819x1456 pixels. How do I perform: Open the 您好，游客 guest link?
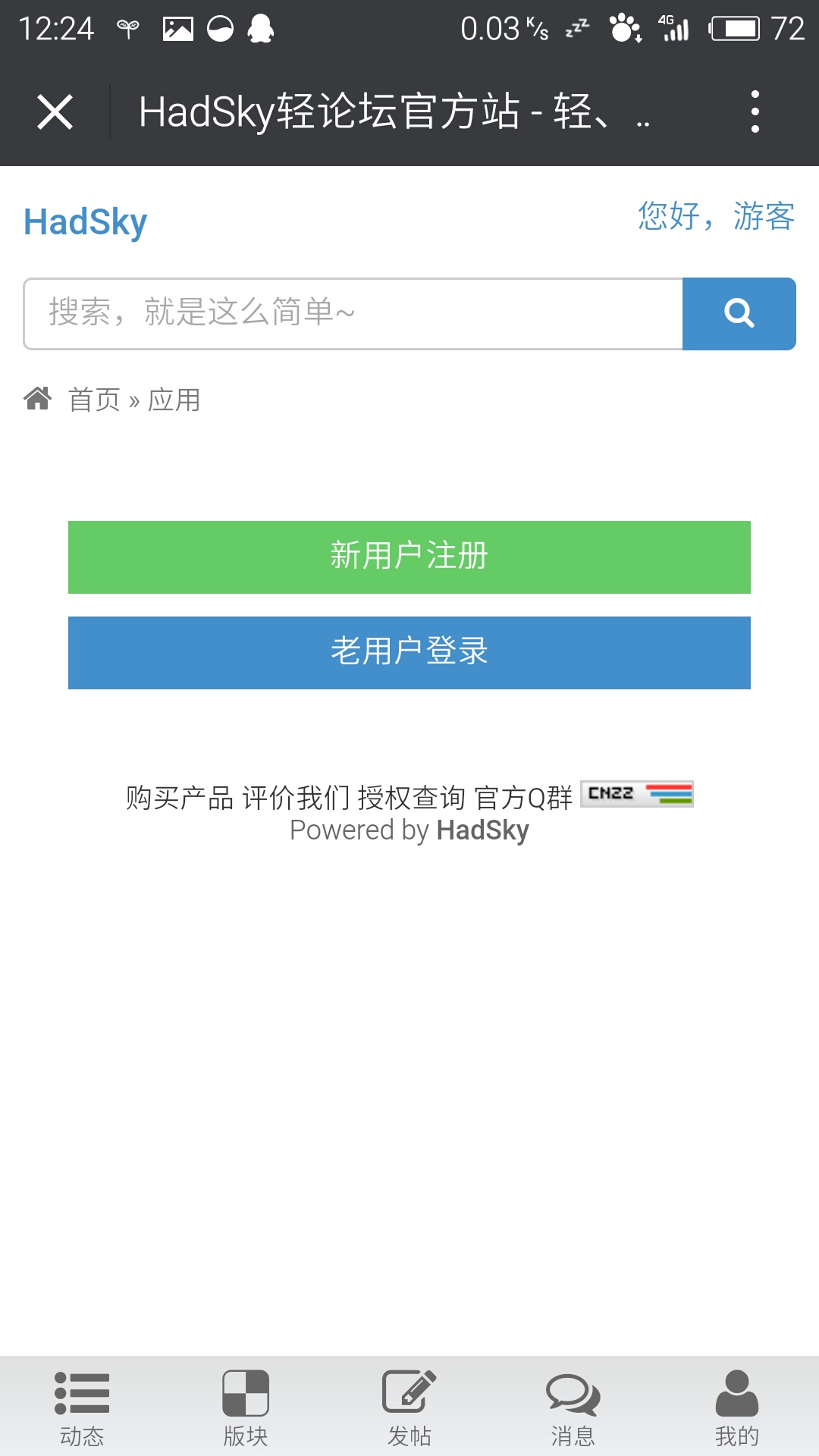pos(716,216)
